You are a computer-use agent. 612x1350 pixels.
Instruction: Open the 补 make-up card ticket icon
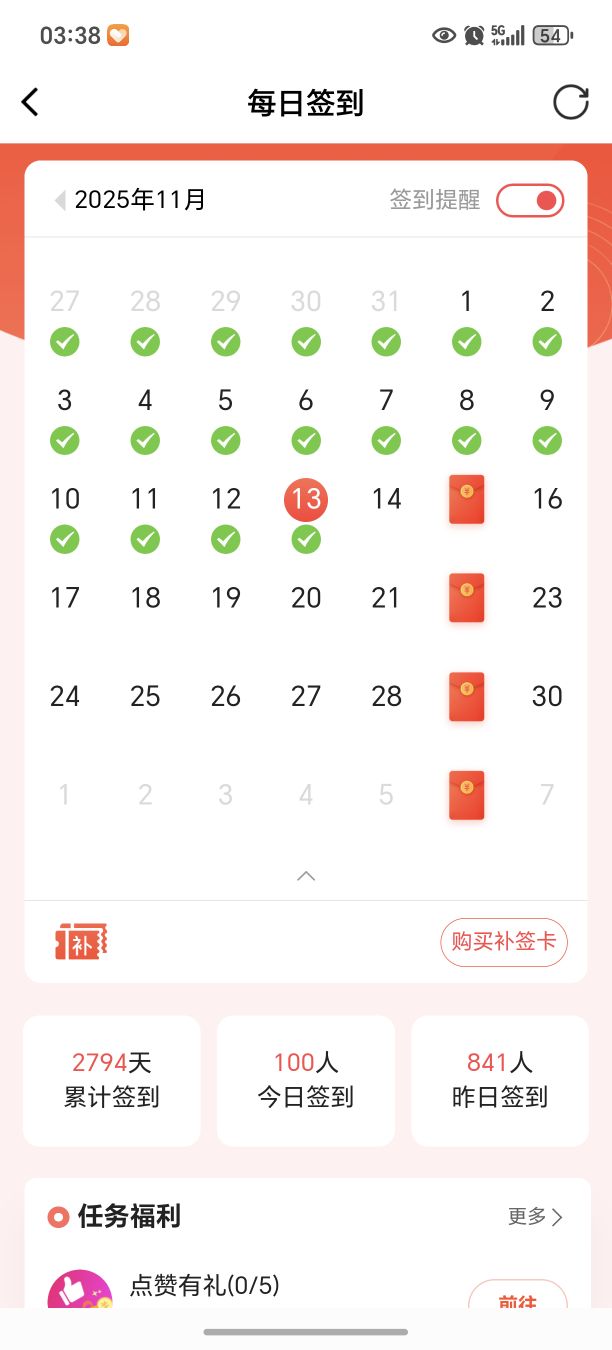[x=81, y=942]
